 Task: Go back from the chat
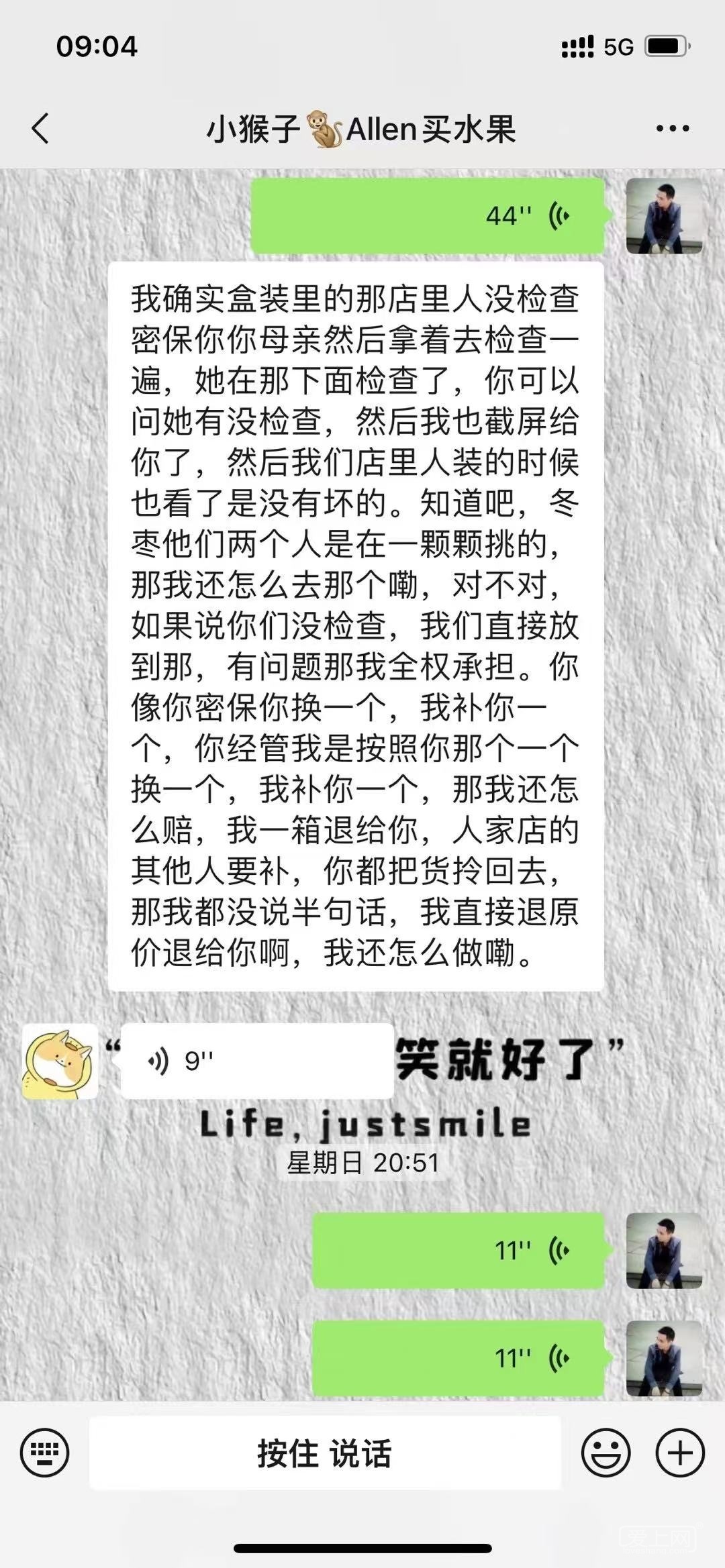(40, 128)
